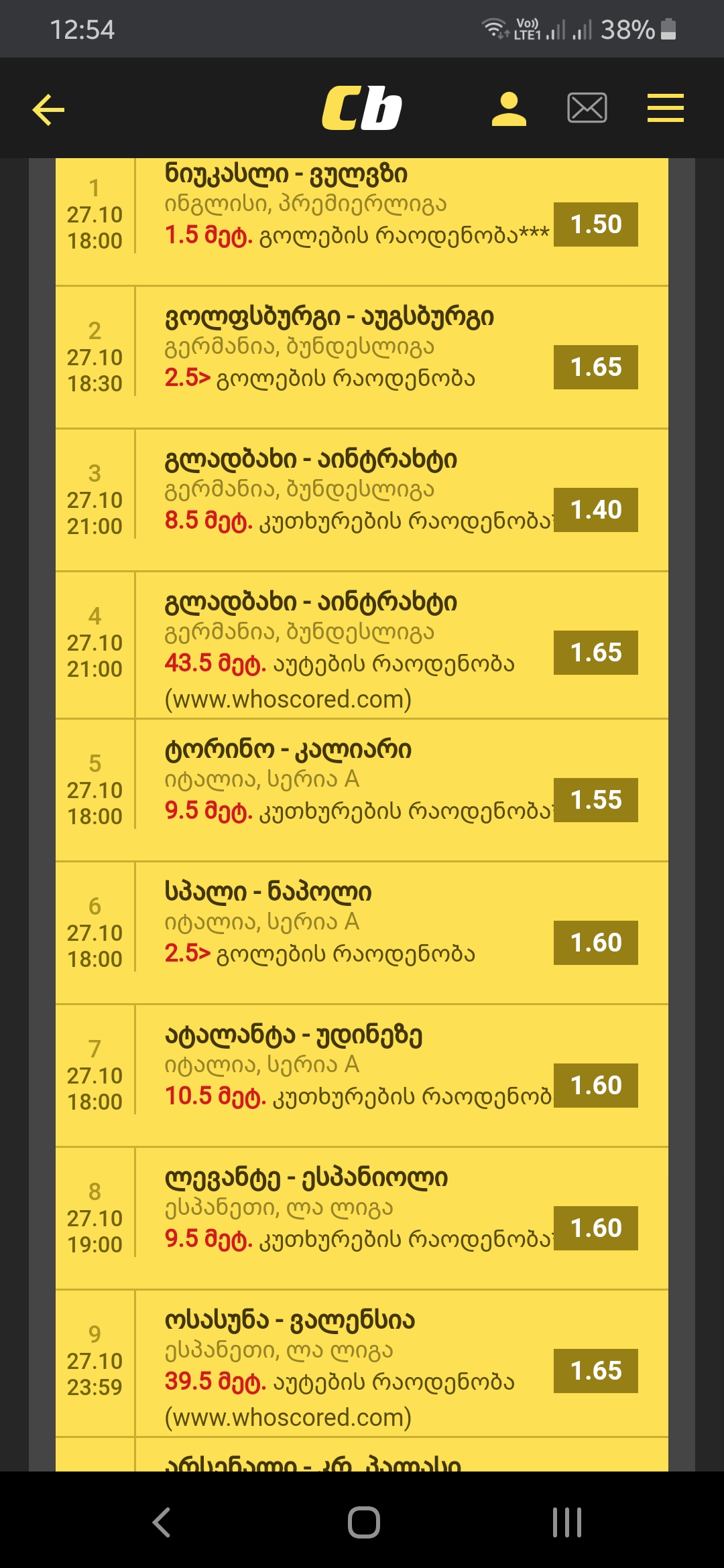Tap the system home button
This screenshot has width=724, height=1568.
363,1522
